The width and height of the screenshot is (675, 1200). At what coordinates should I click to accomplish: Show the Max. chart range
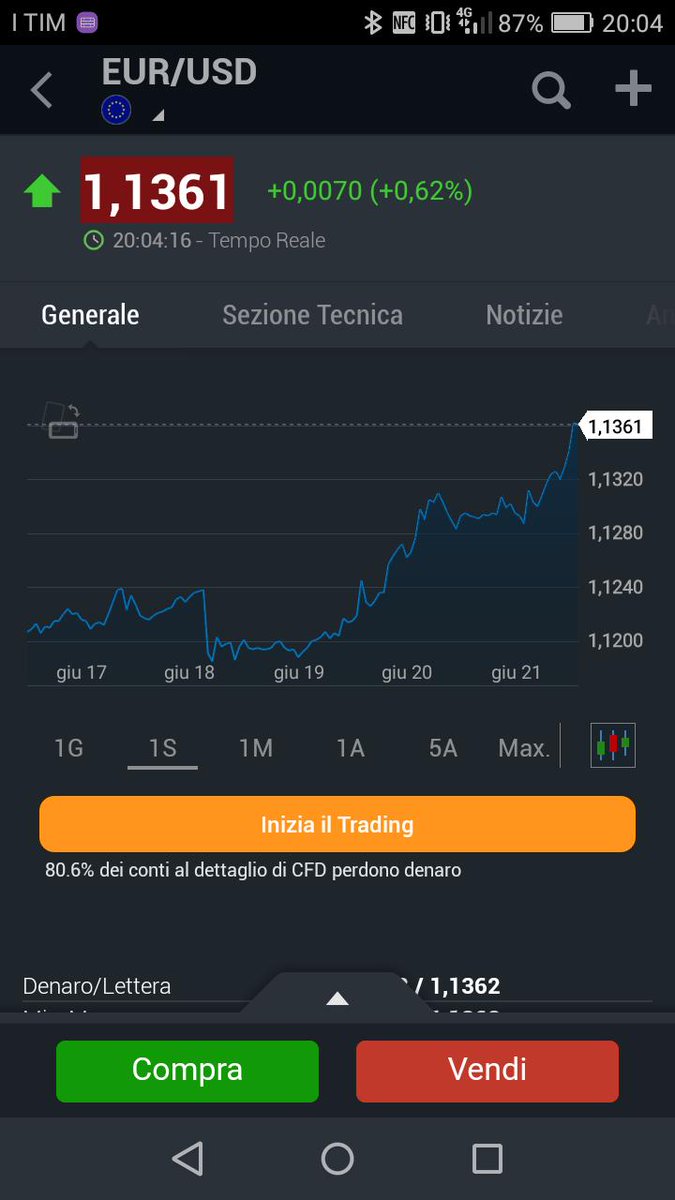(x=524, y=748)
